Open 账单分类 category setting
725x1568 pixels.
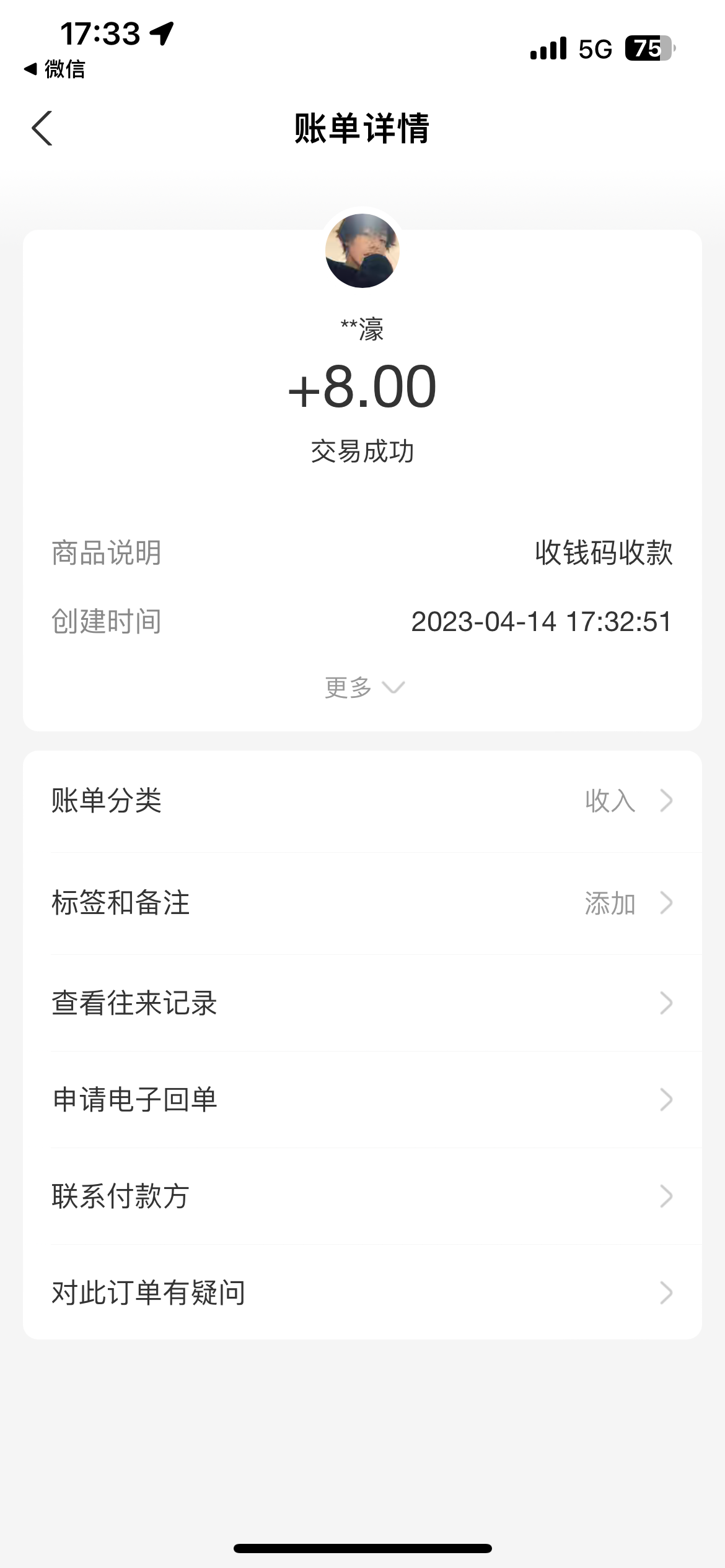(362, 801)
